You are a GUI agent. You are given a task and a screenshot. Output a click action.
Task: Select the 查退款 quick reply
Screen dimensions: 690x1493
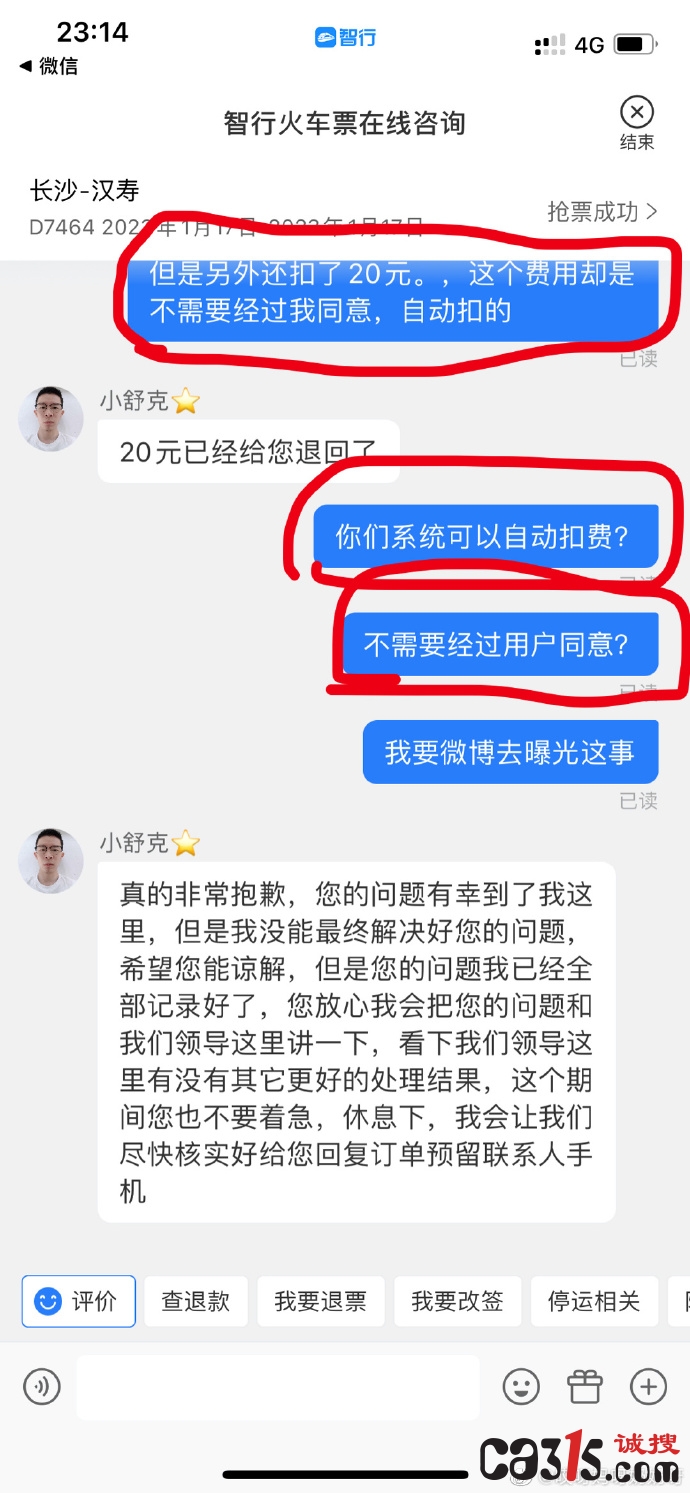coord(196,1301)
